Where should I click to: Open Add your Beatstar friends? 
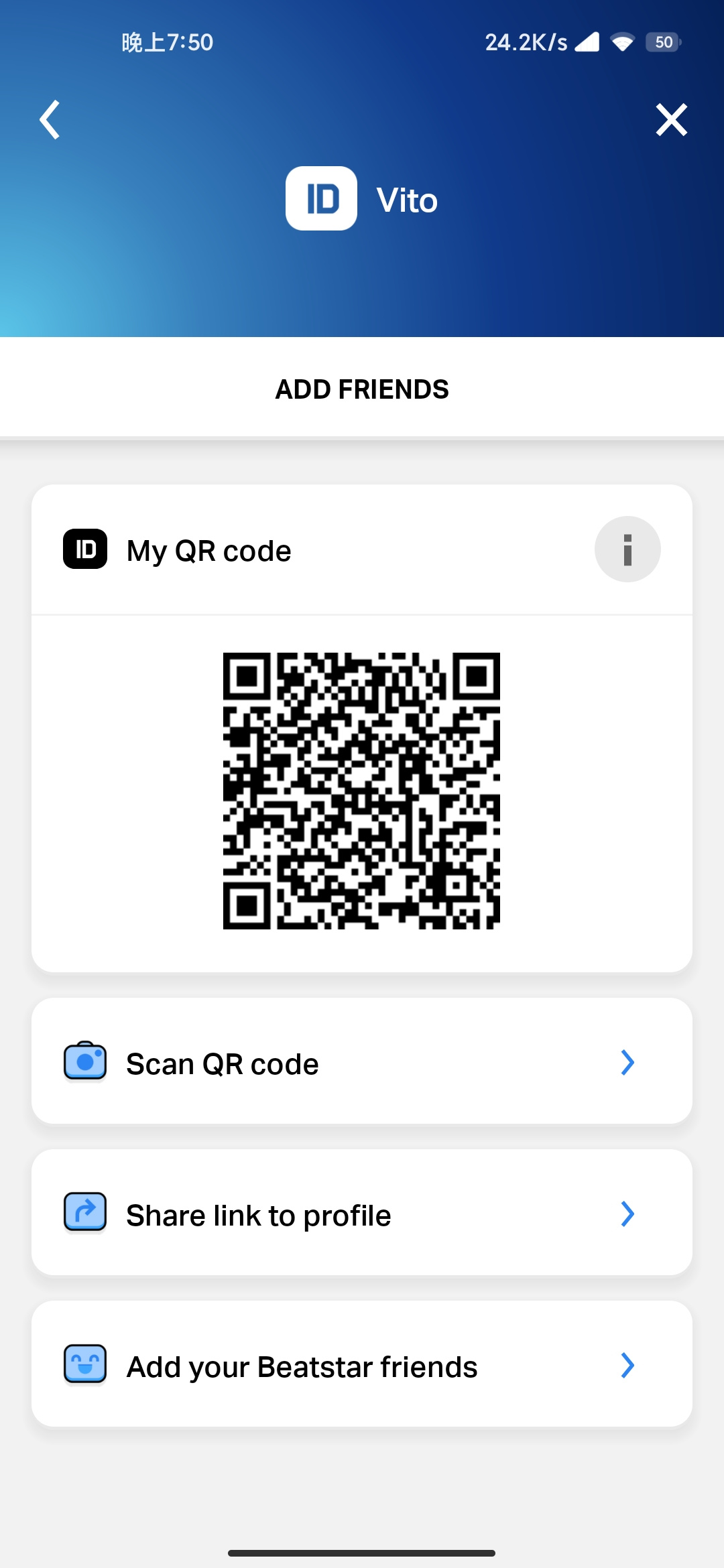point(362,1364)
